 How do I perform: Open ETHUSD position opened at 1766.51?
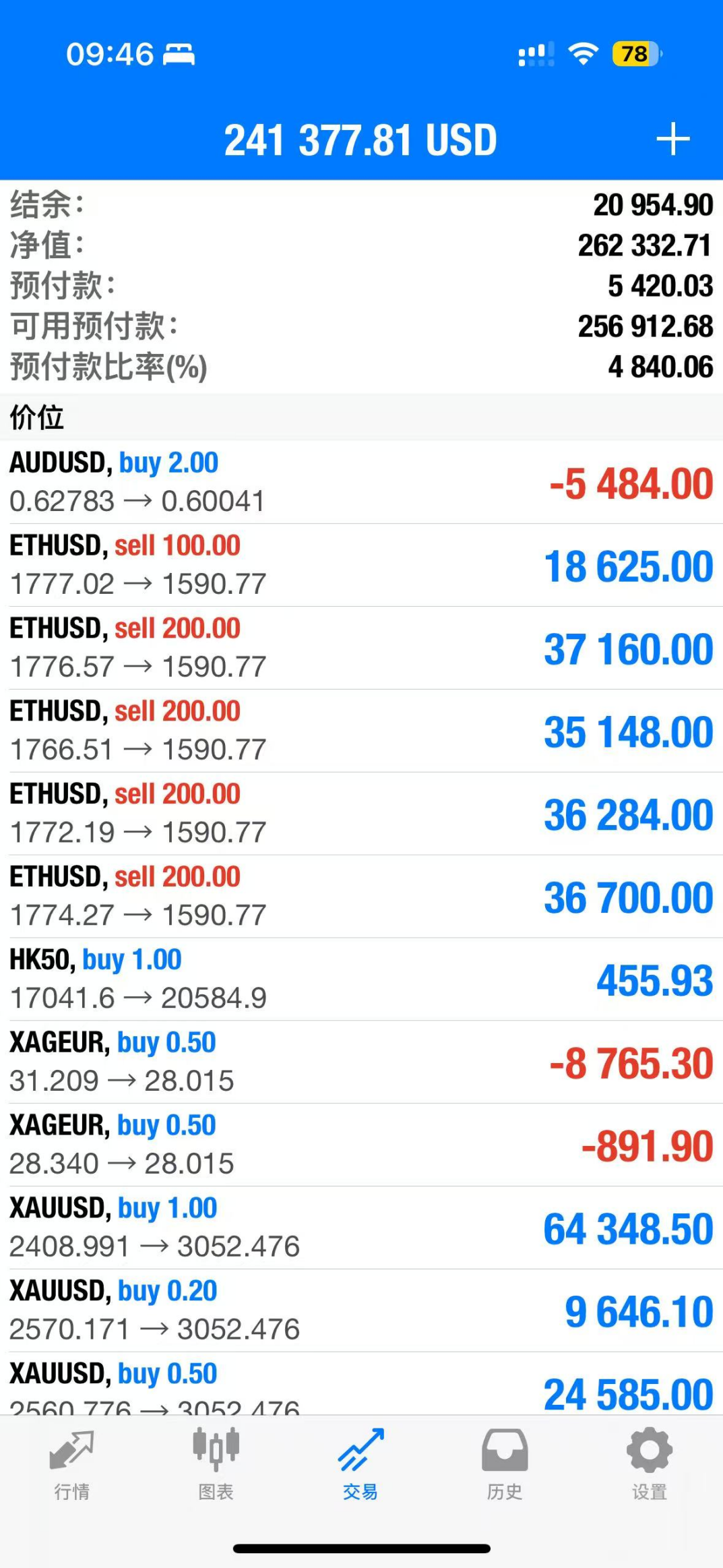361,731
